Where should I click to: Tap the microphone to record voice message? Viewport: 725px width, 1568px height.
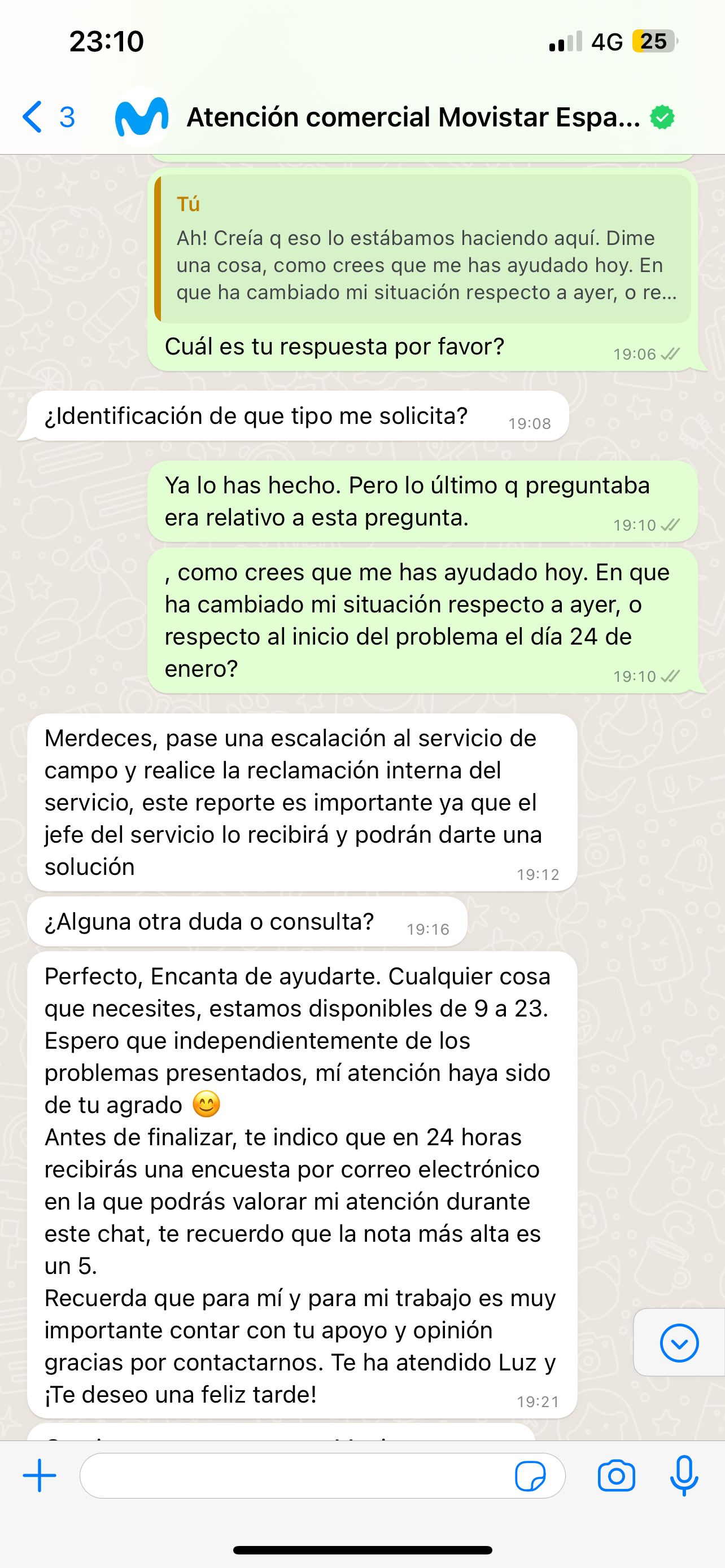coord(684,1475)
